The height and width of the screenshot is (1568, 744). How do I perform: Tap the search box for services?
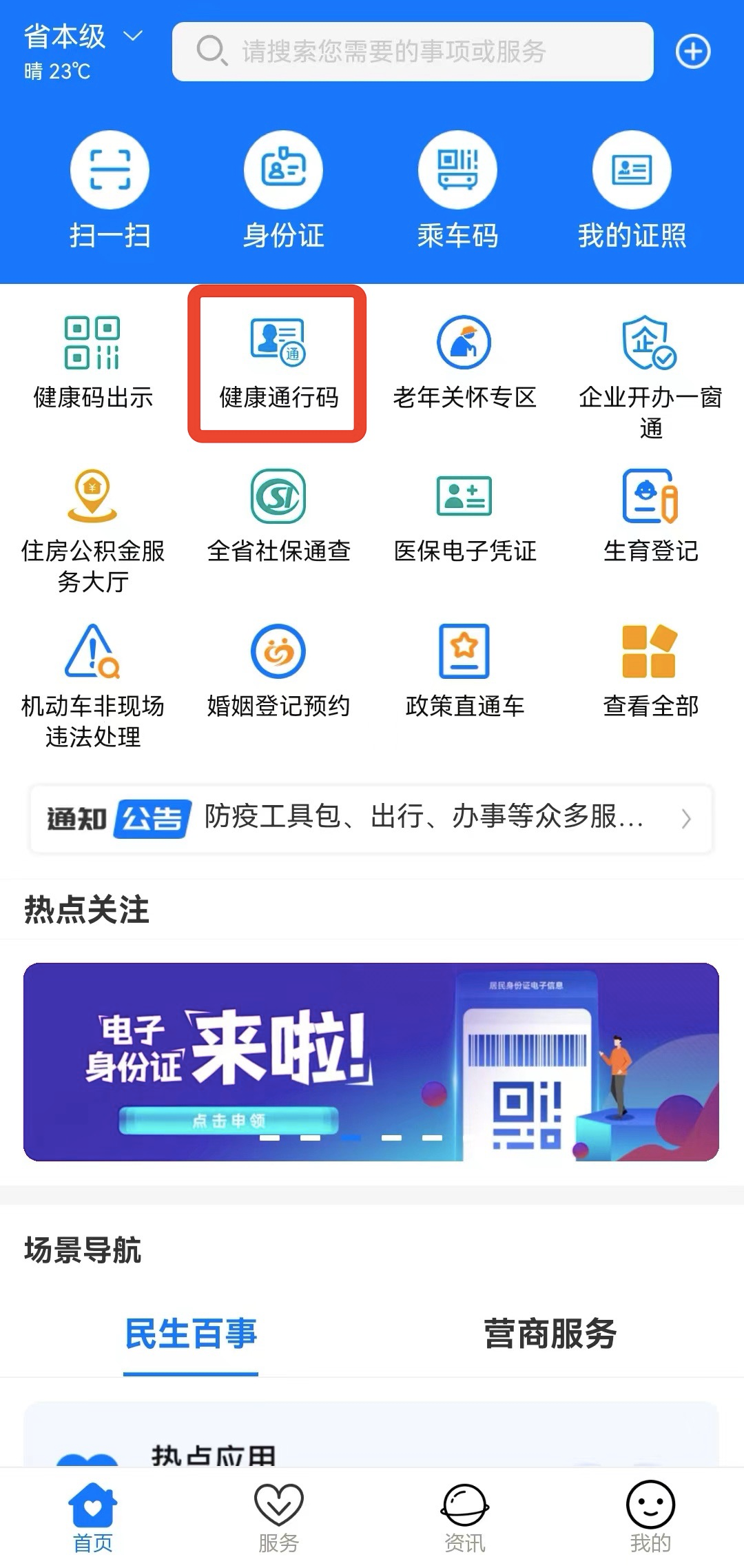[x=412, y=52]
